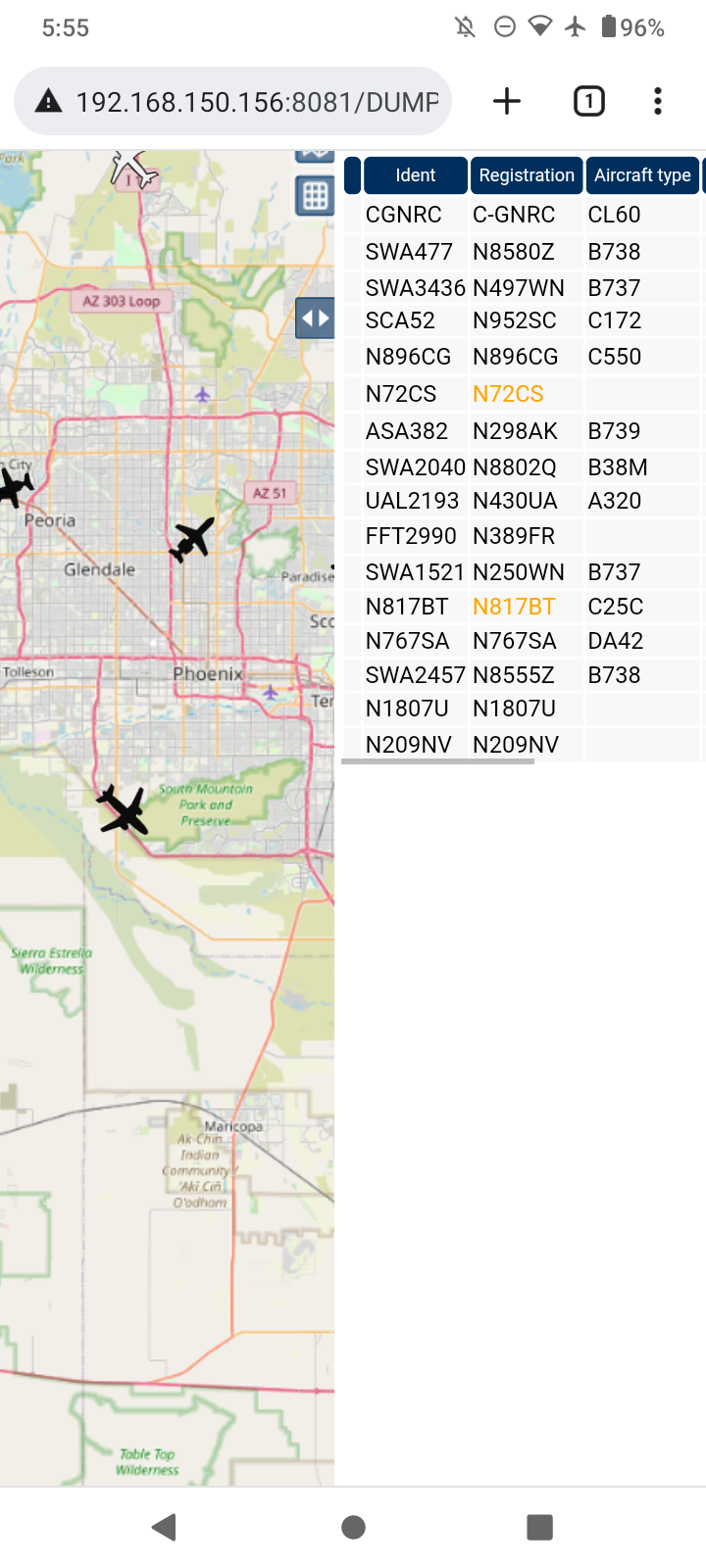Open a new browser tab

click(507, 101)
